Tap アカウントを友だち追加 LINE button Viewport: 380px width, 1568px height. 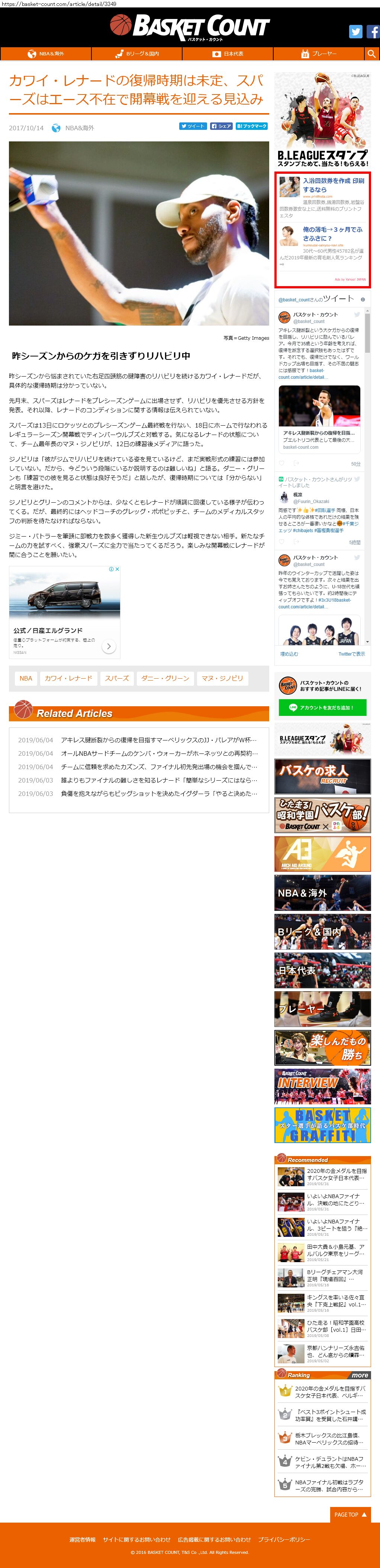tap(323, 707)
